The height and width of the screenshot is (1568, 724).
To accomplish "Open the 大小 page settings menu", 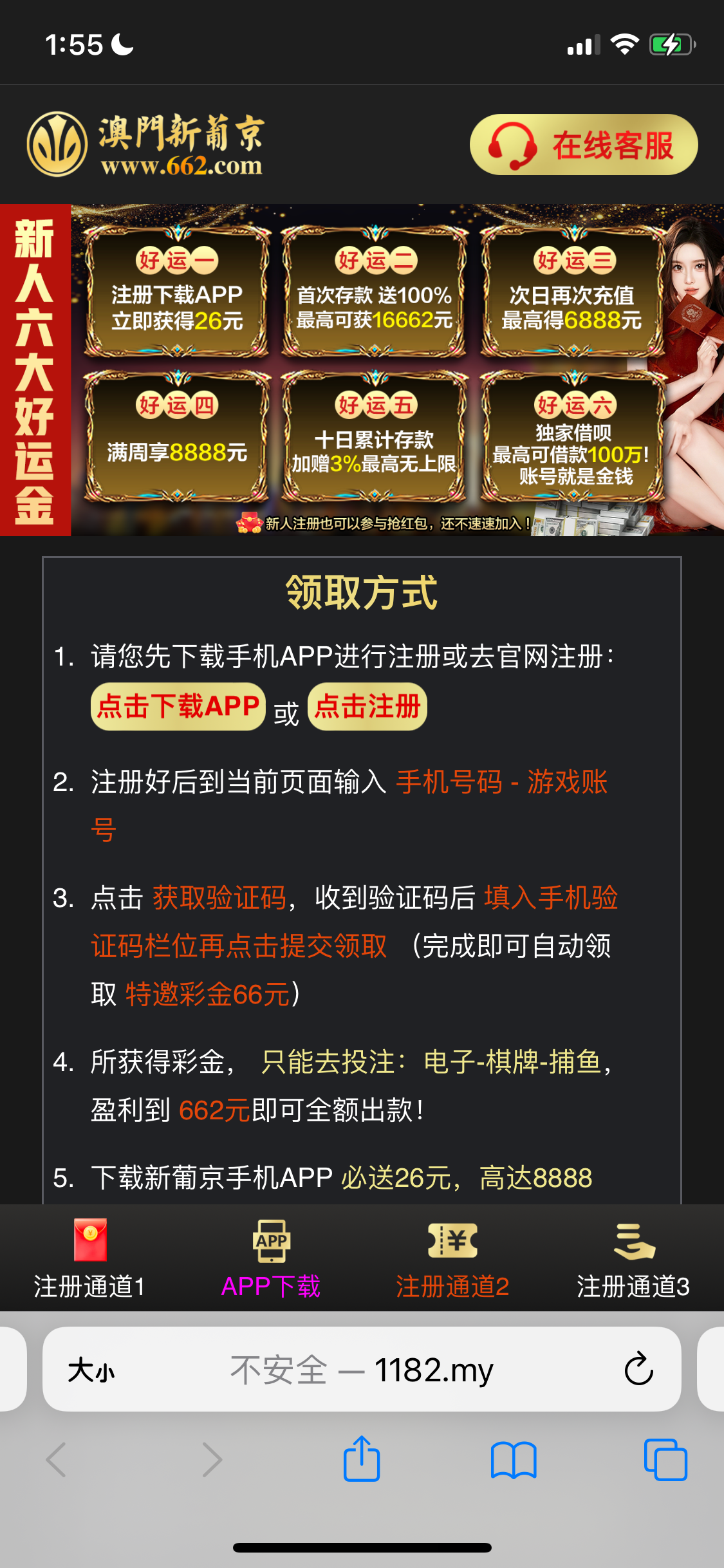I will click(91, 1370).
